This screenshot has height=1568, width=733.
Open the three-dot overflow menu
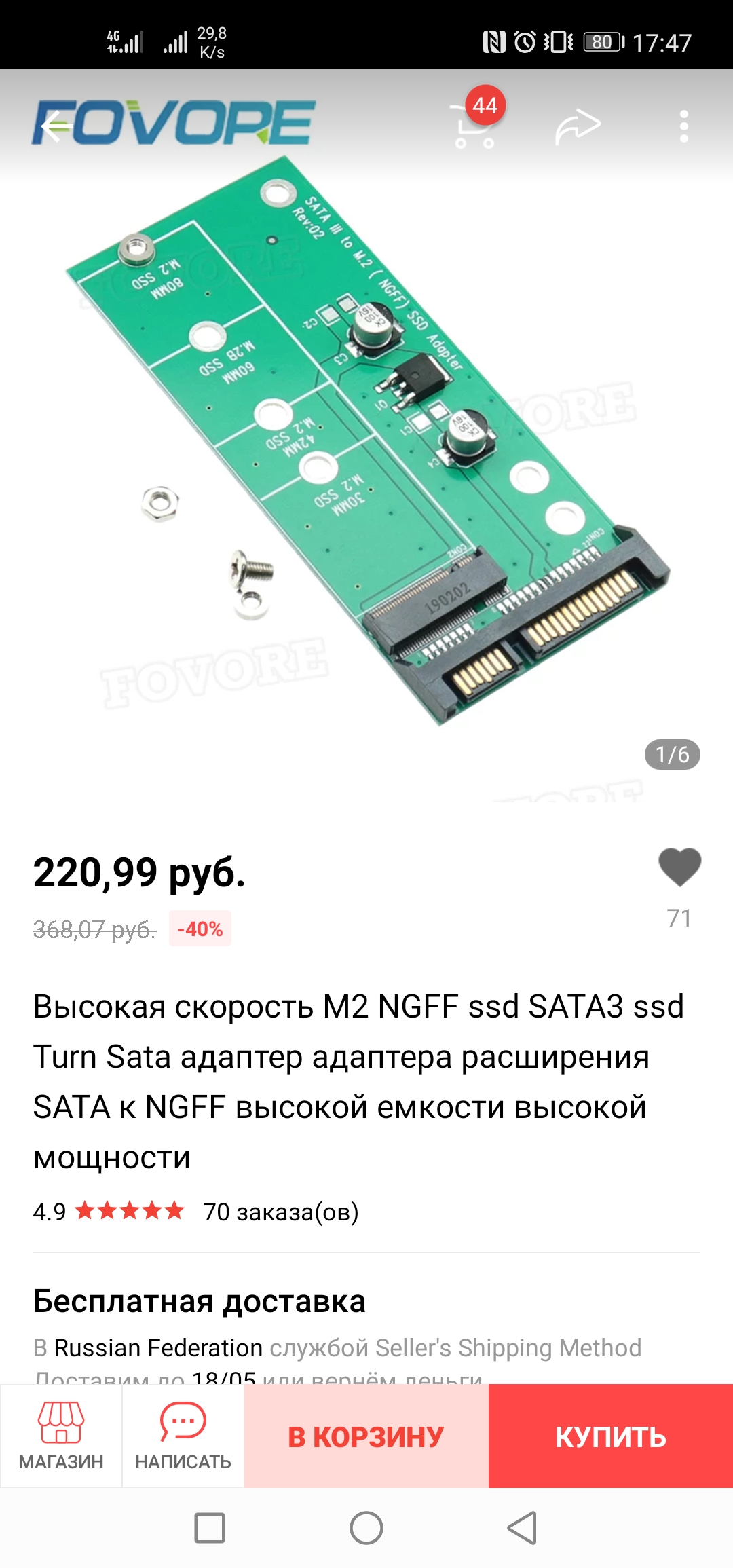pos(683,126)
